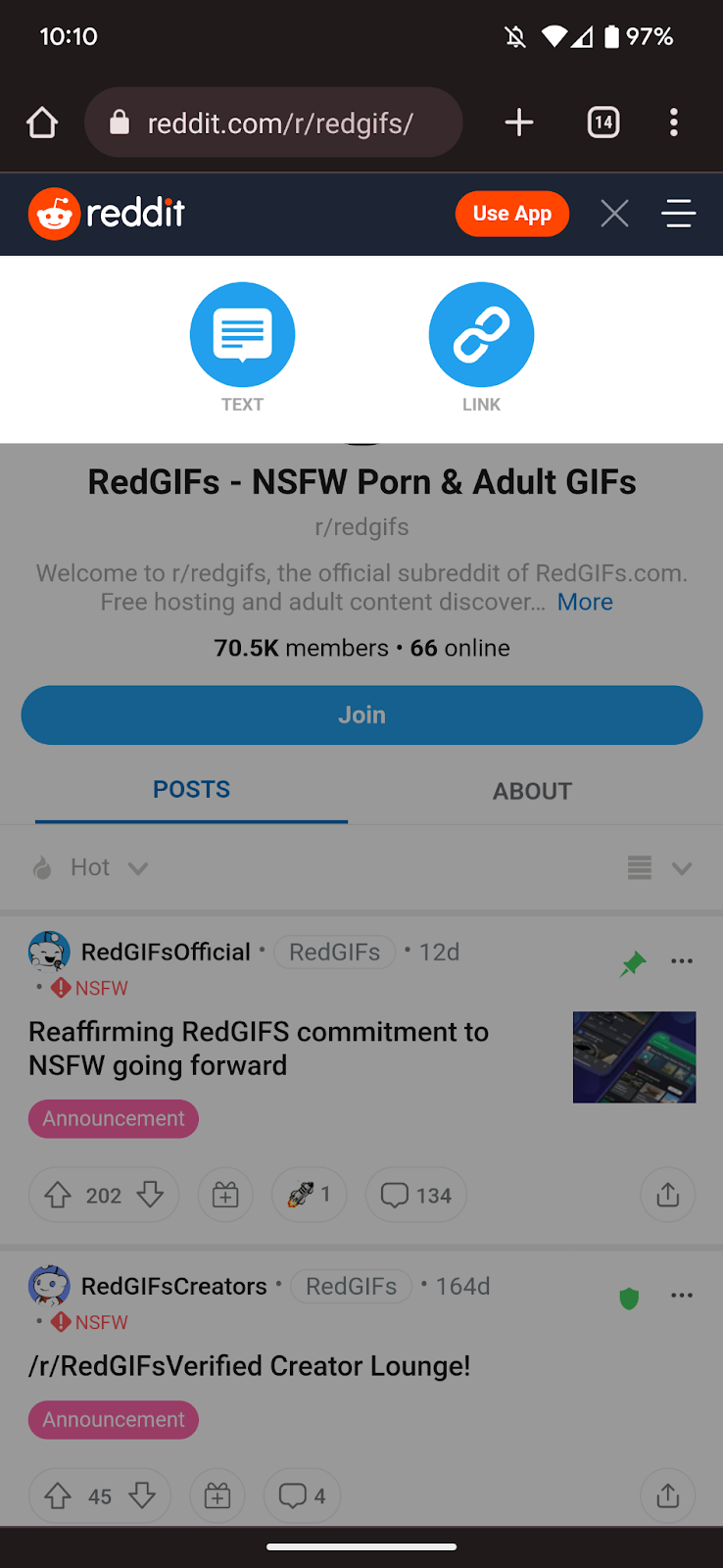
Task: Expand description with More link
Action: pyautogui.click(x=585, y=602)
